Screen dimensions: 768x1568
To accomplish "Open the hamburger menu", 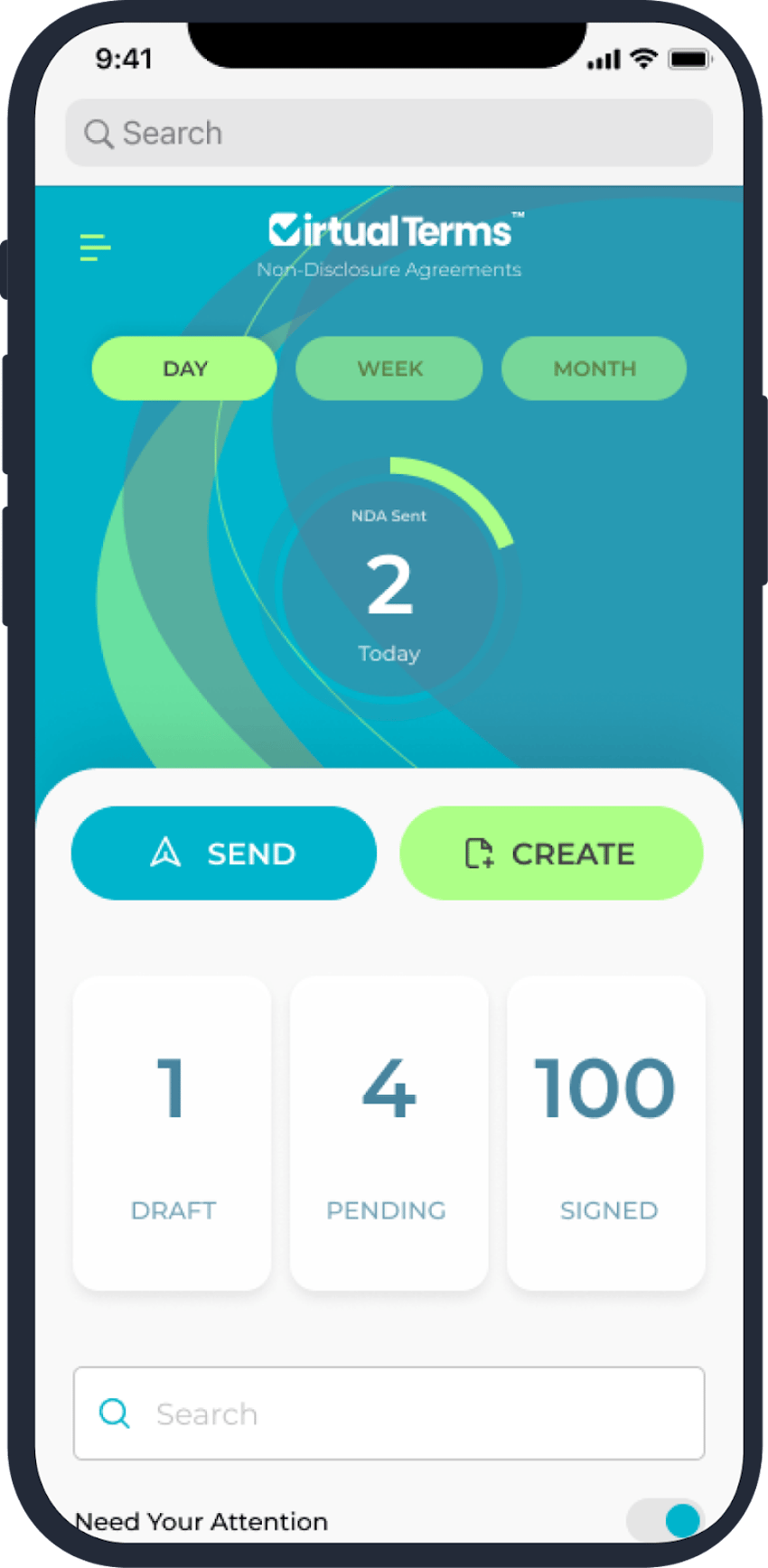I will [x=95, y=247].
